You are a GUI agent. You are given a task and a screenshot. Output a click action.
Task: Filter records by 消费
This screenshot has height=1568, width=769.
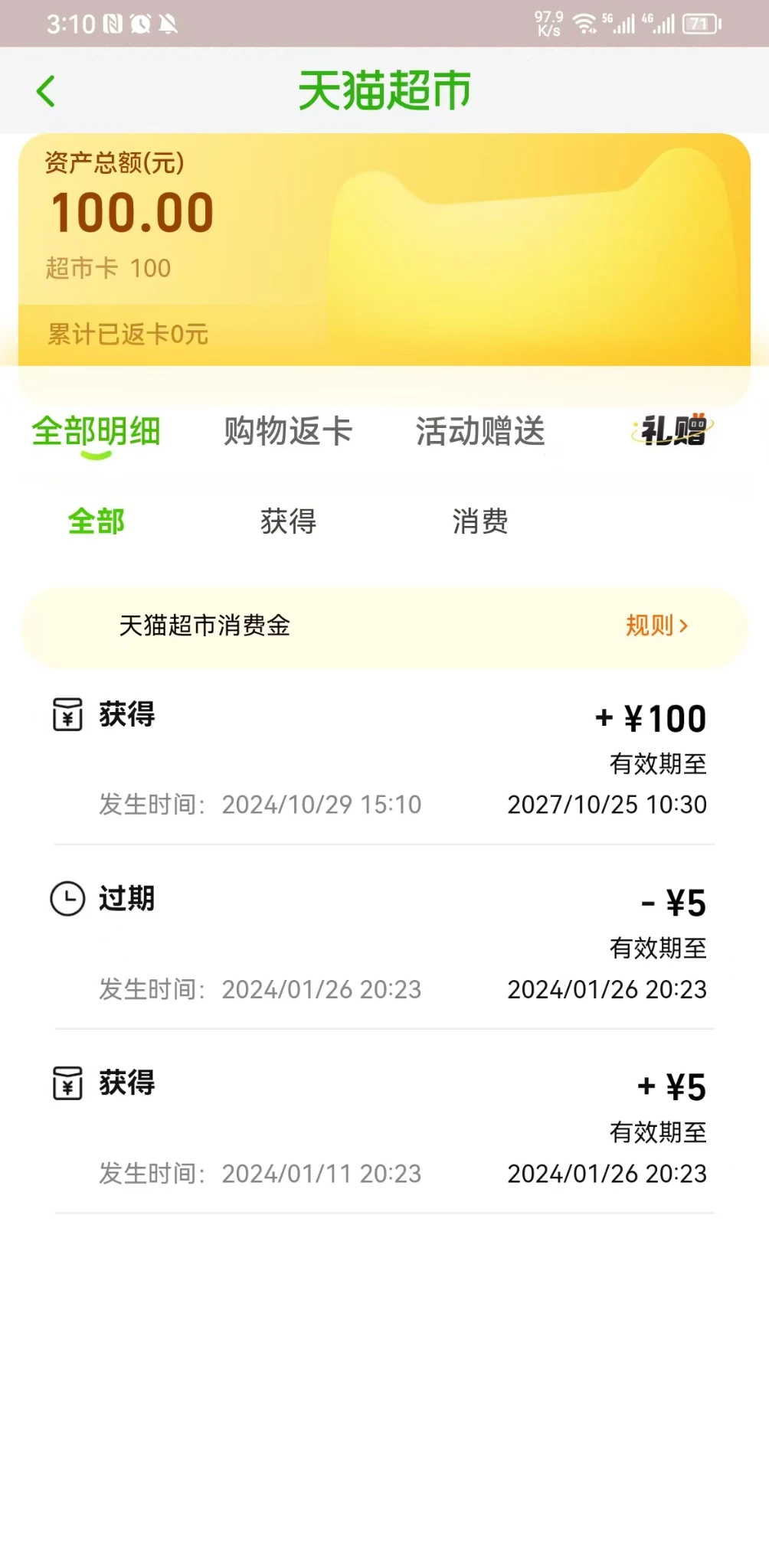[x=480, y=521]
